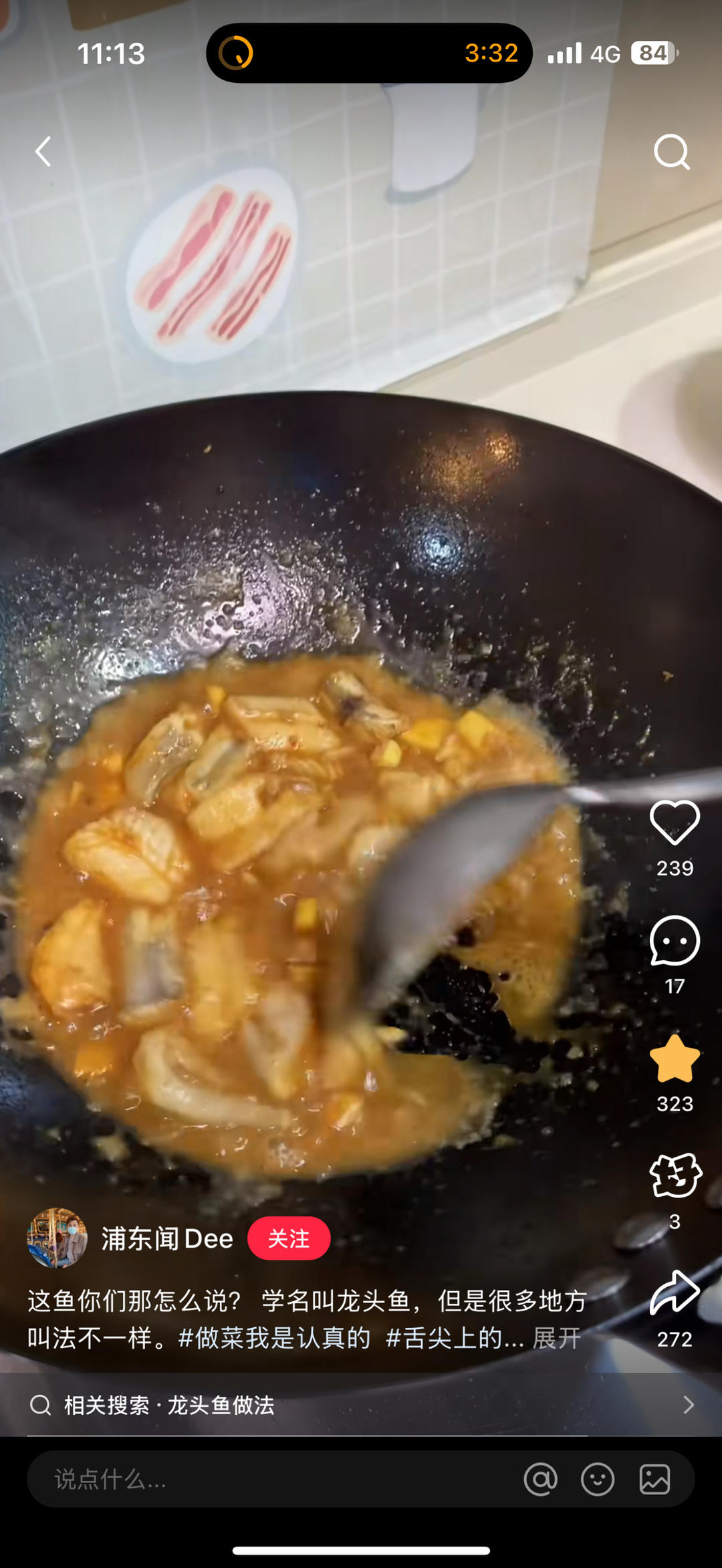Tap the sticker-like icon showing 3
Viewport: 722px width, 1568px height.
click(x=675, y=1175)
